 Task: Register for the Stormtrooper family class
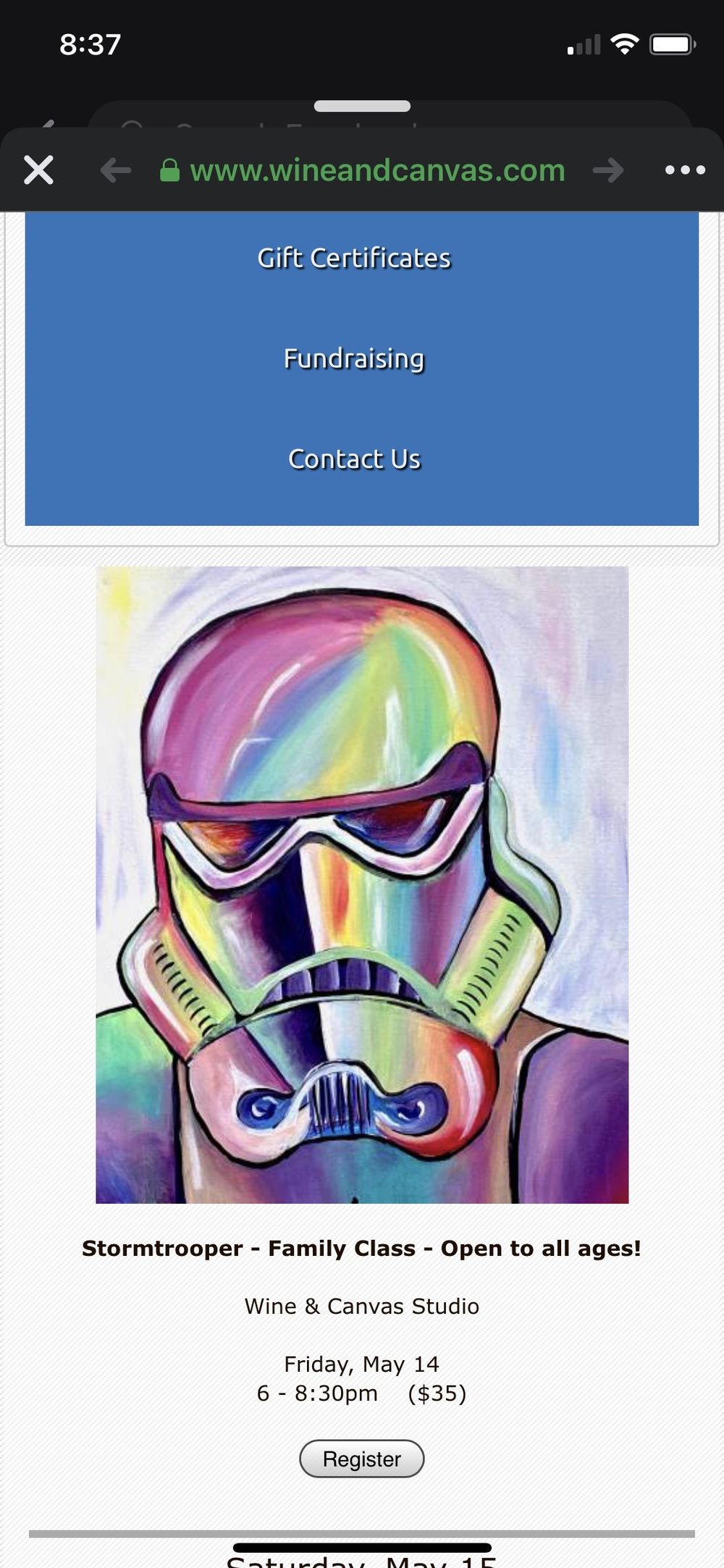tap(362, 1459)
